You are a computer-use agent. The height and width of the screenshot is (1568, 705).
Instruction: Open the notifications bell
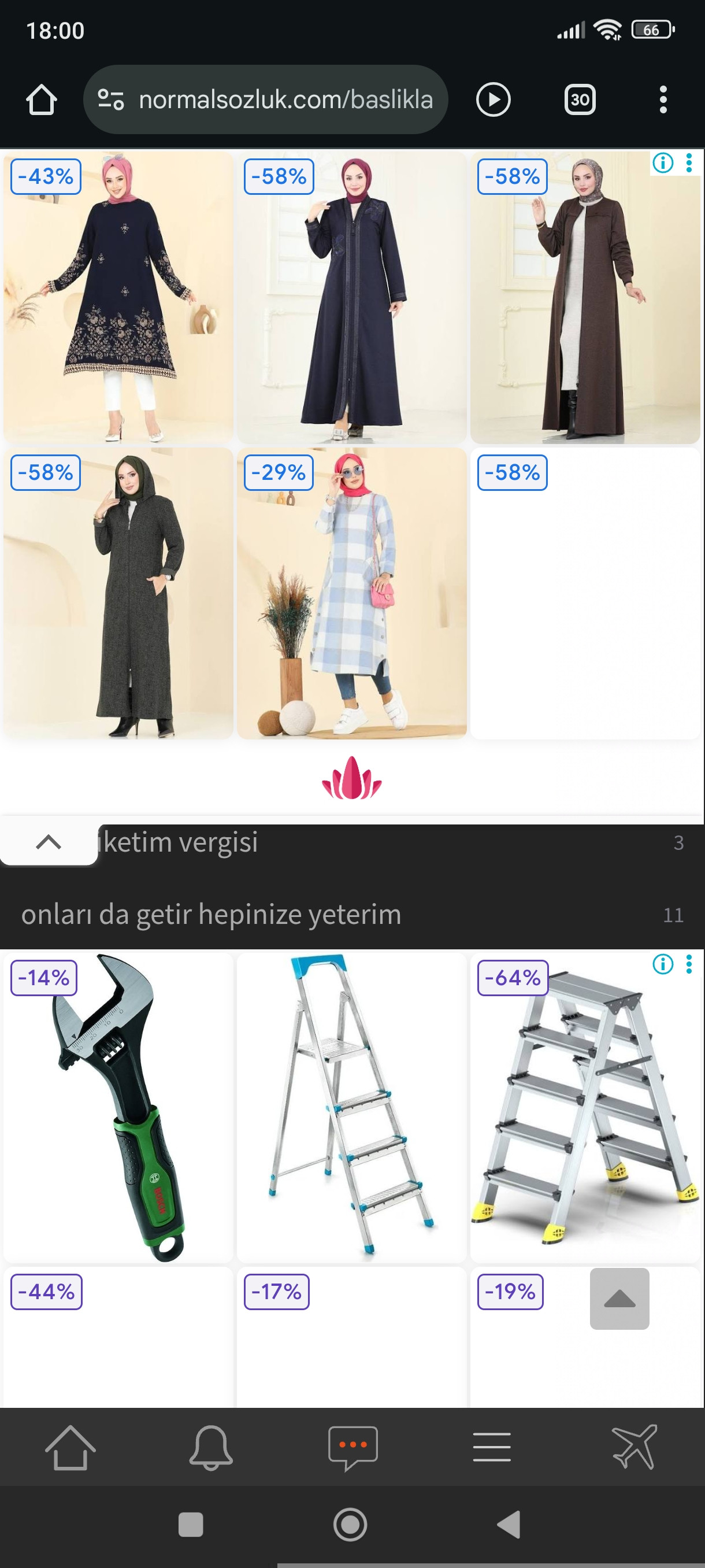[x=210, y=1448]
